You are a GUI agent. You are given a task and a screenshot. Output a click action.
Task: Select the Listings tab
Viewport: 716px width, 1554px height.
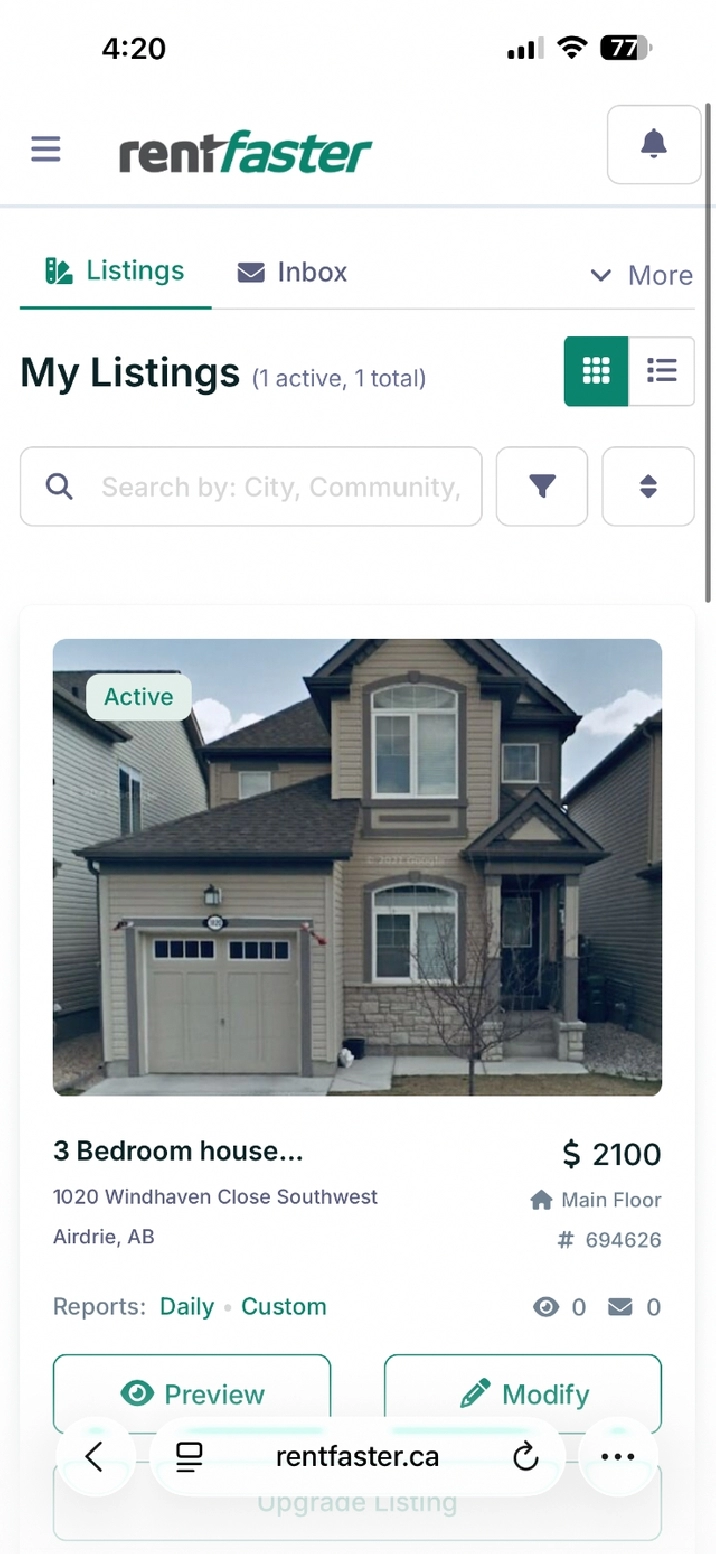pos(115,271)
